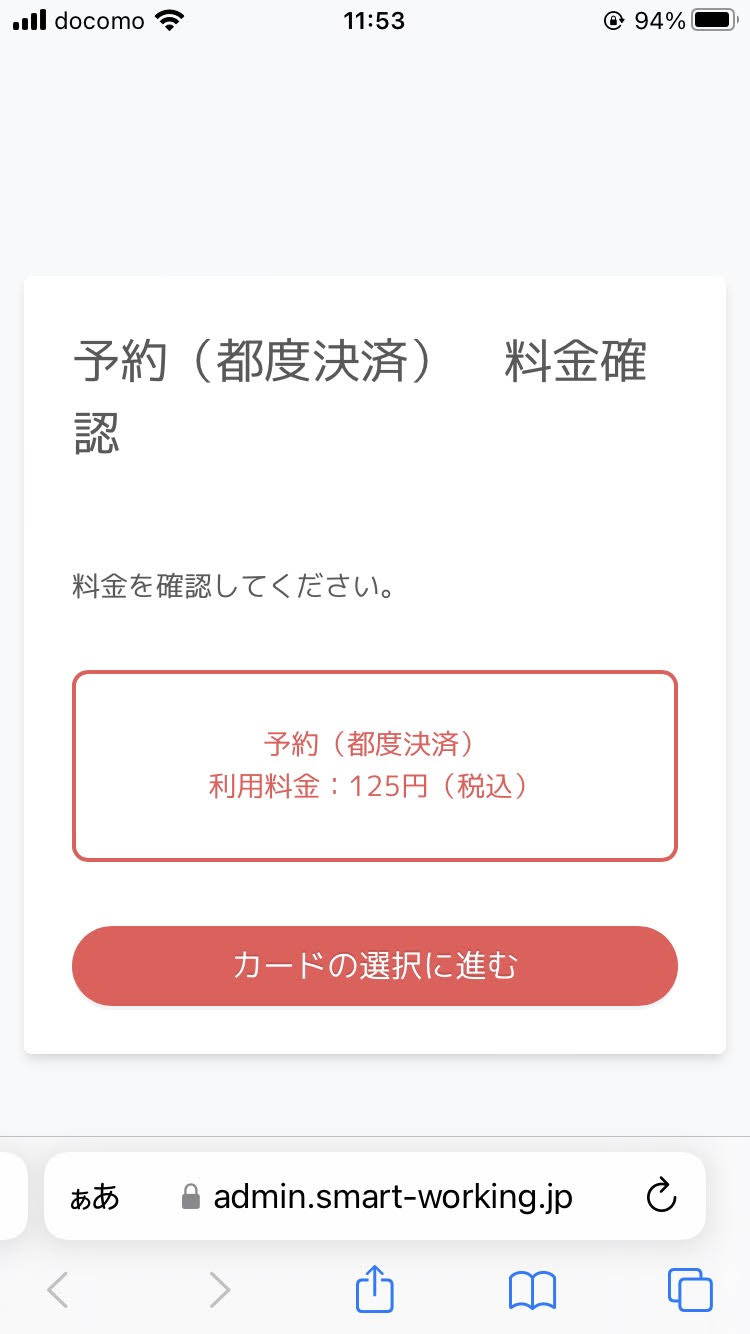The image size is (750, 1334).
Task: Click the 利用料金 125円 fee box
Action: (374, 764)
